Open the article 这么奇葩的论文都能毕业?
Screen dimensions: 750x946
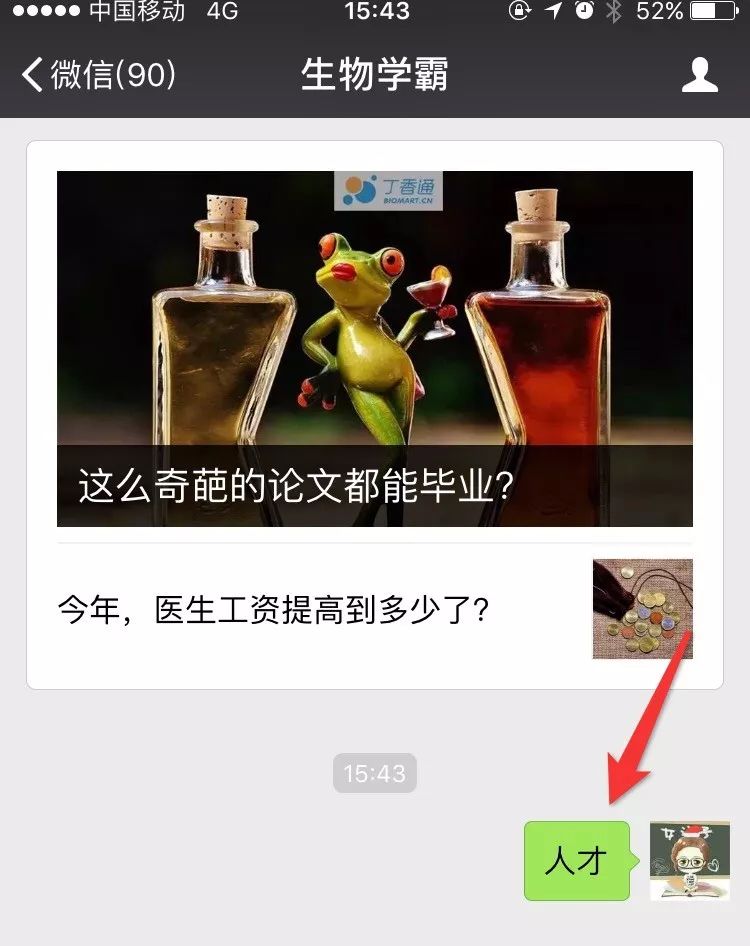374,348
